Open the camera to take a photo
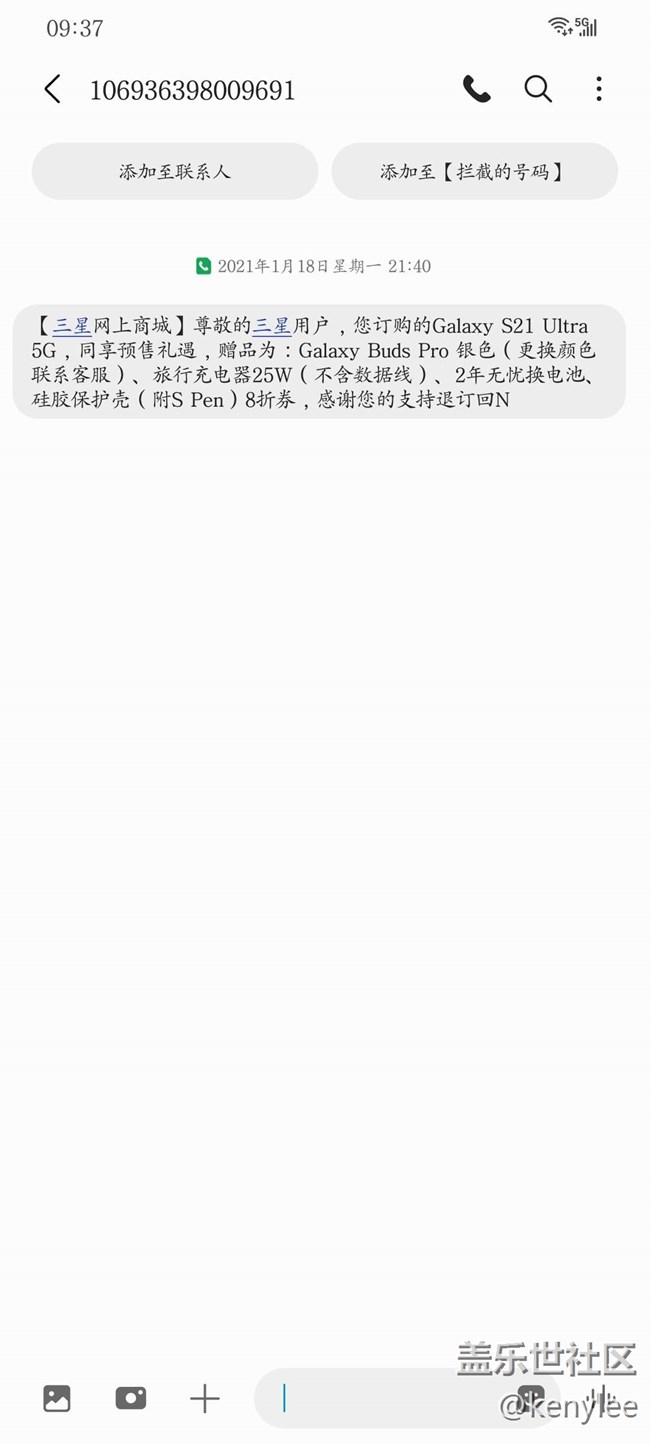This screenshot has width=650, height=1444. [131, 1398]
